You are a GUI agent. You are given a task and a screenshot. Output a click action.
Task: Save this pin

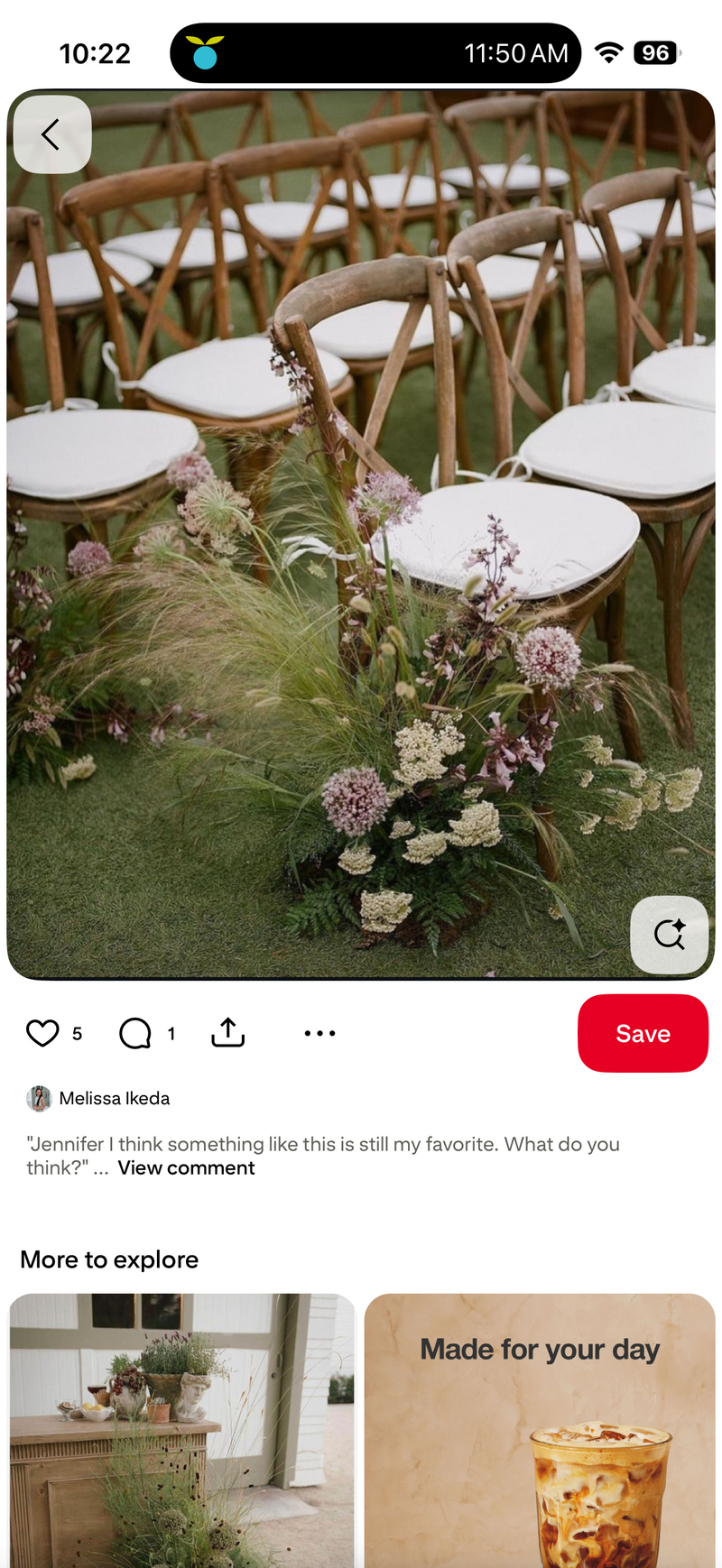coord(643,1033)
